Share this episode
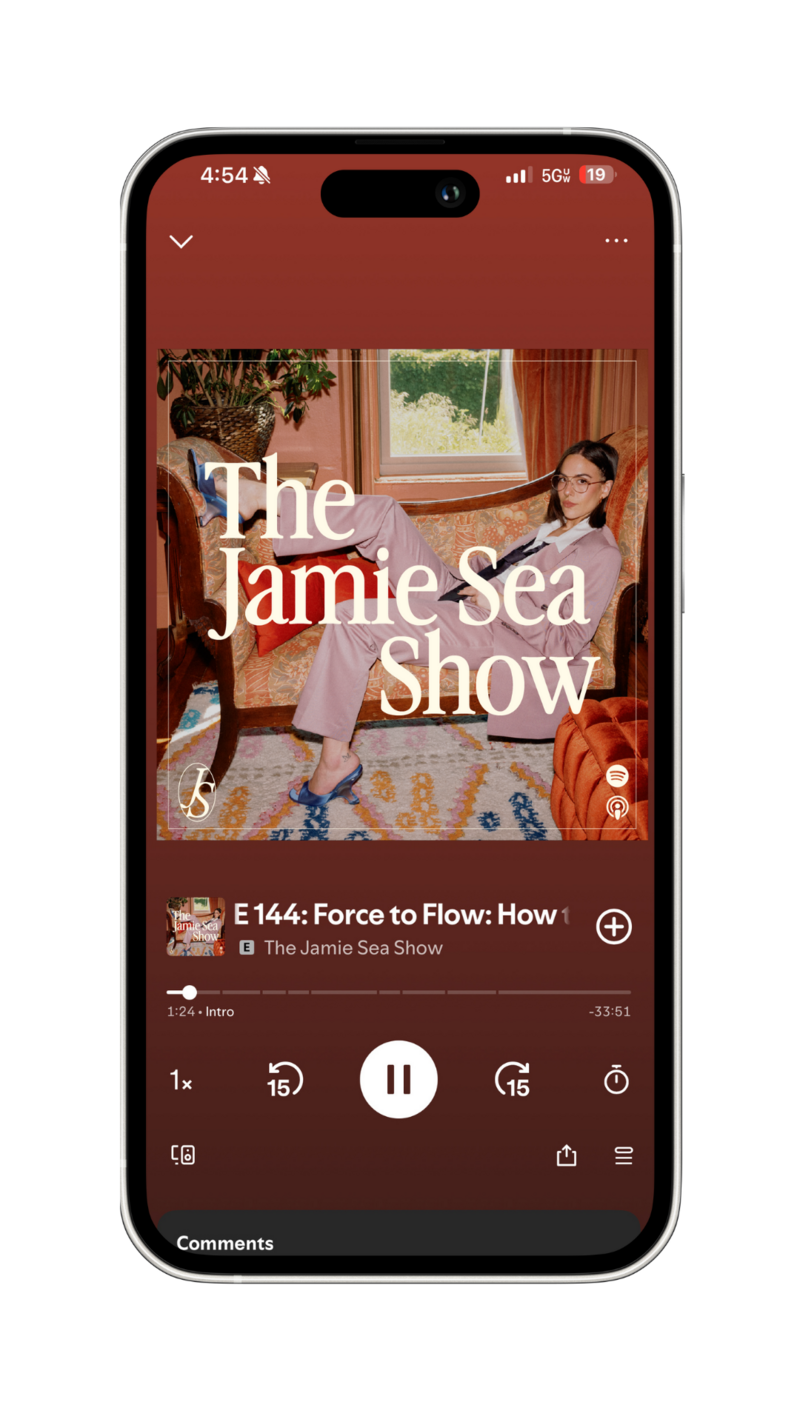Image resolution: width=800 pixels, height=1422 pixels. coord(566,1156)
